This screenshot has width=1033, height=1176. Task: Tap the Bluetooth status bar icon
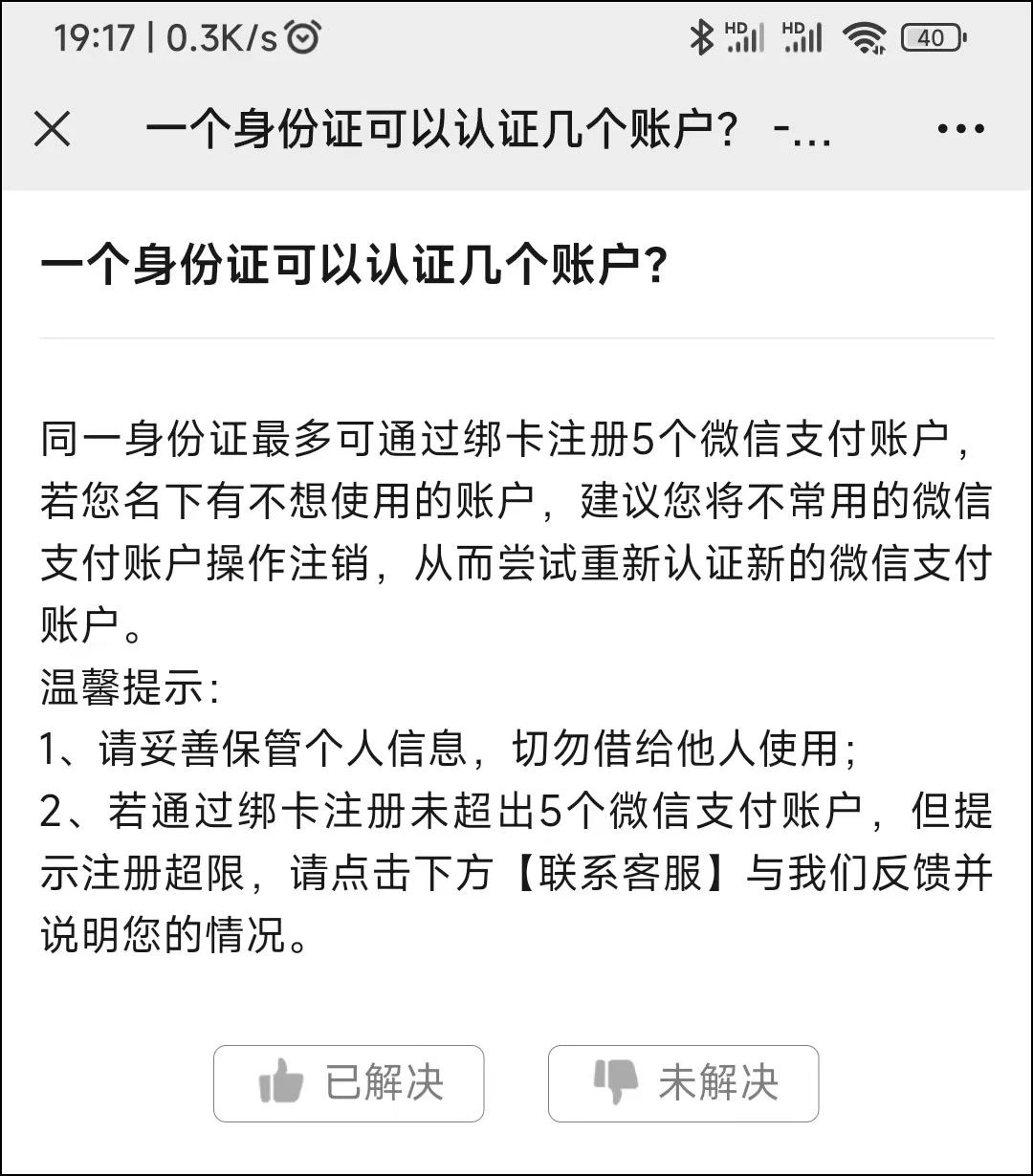(x=701, y=36)
